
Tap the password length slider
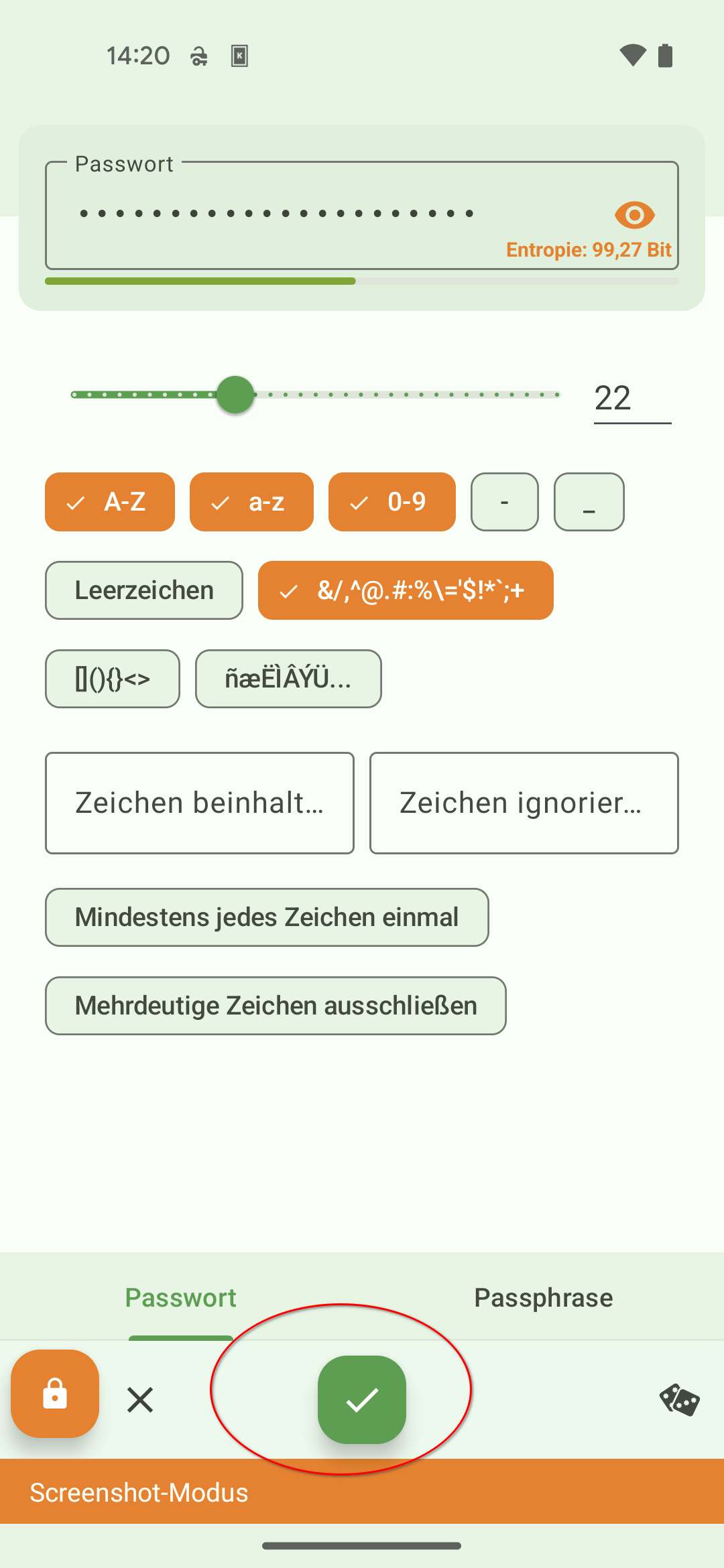pos(315,395)
